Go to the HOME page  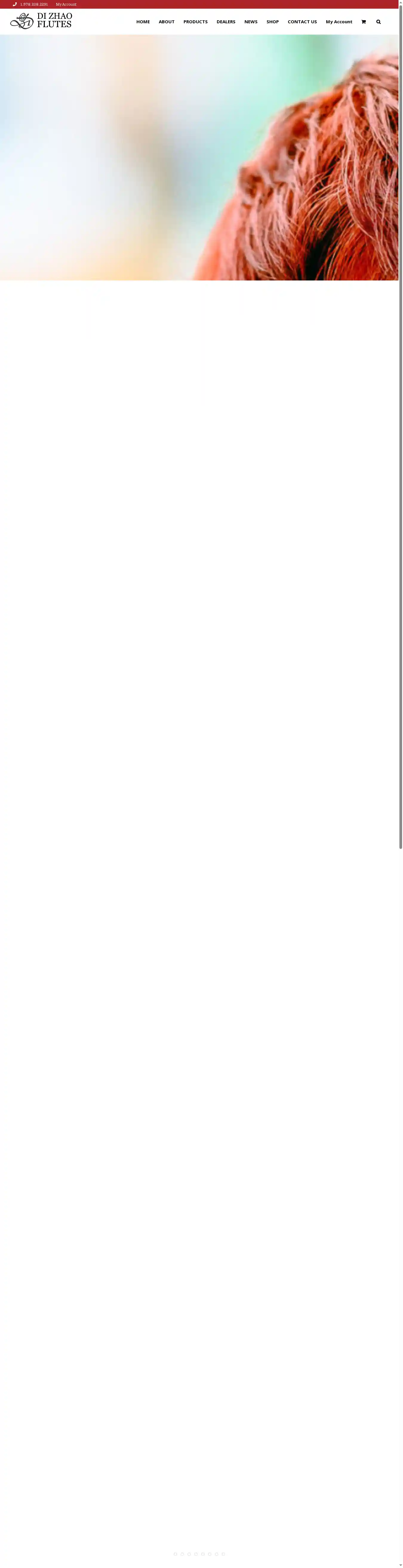click(x=143, y=22)
